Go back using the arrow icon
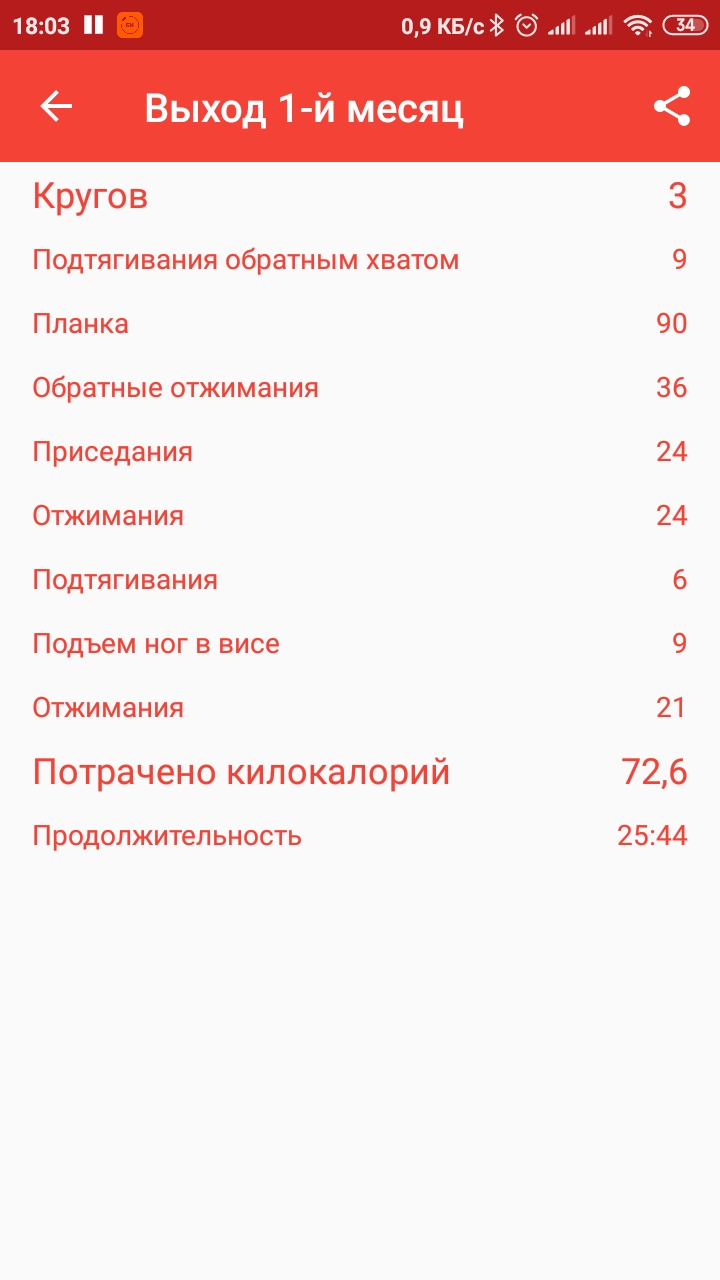Image resolution: width=720 pixels, height=1280 pixels. point(56,107)
